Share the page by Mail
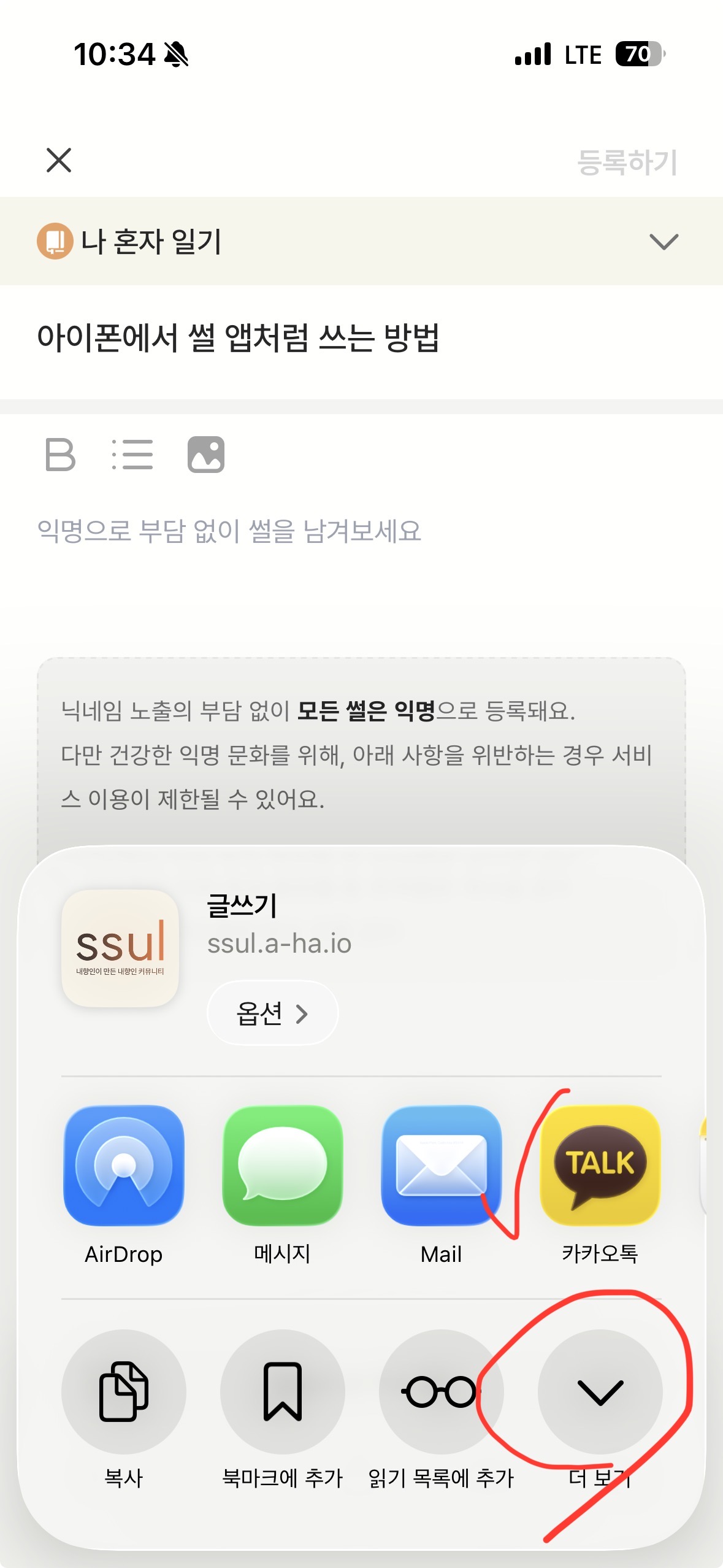 click(x=441, y=1166)
